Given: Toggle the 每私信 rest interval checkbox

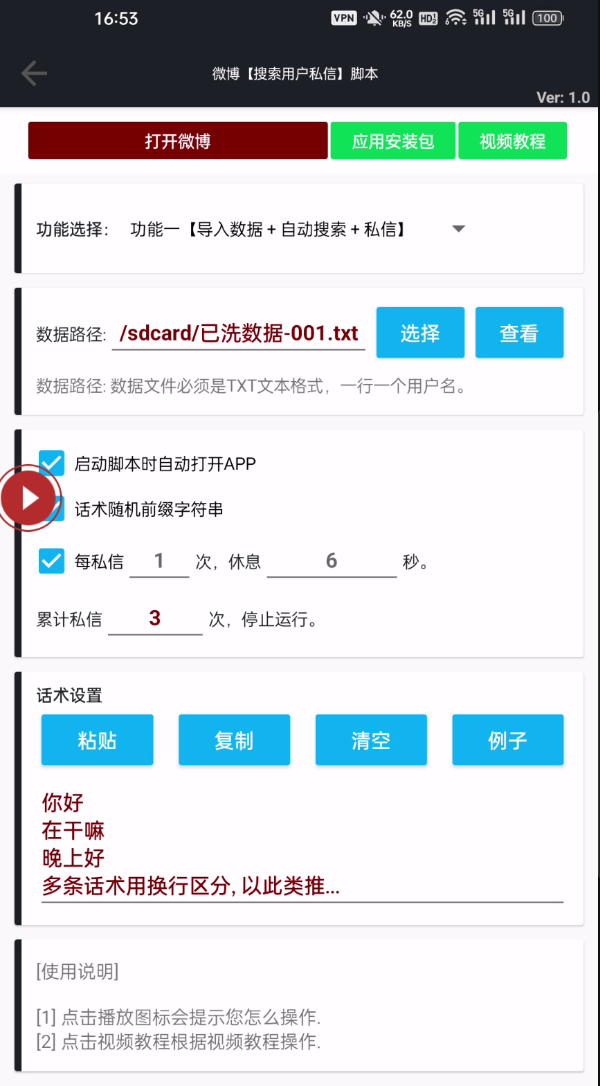Looking at the screenshot, I should click(x=51, y=561).
